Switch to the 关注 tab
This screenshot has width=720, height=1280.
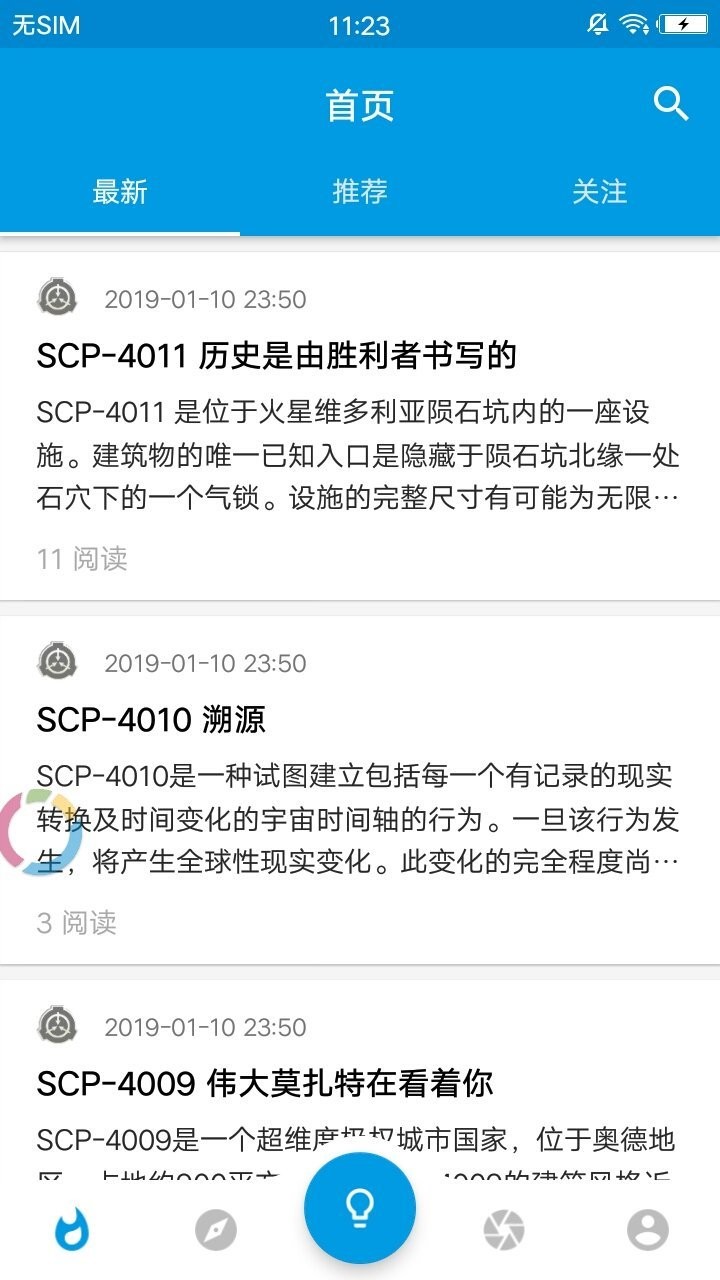(600, 191)
